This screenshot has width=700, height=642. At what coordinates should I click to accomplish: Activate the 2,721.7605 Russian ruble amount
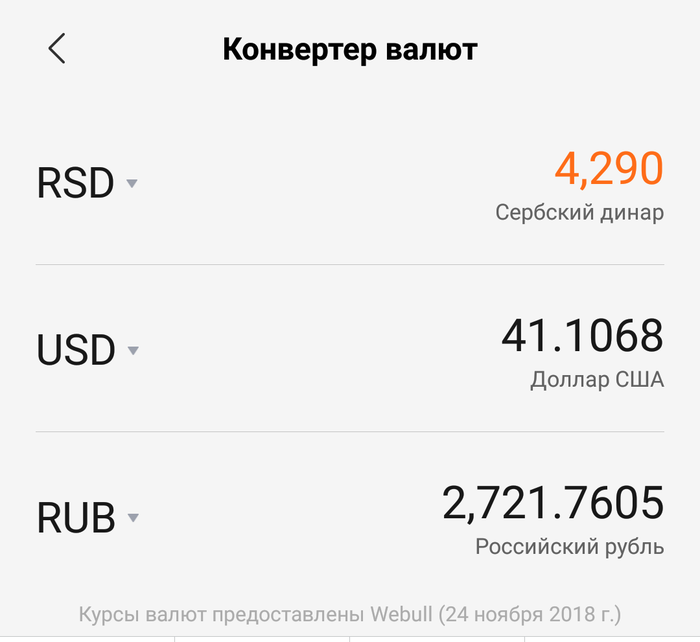(552, 503)
